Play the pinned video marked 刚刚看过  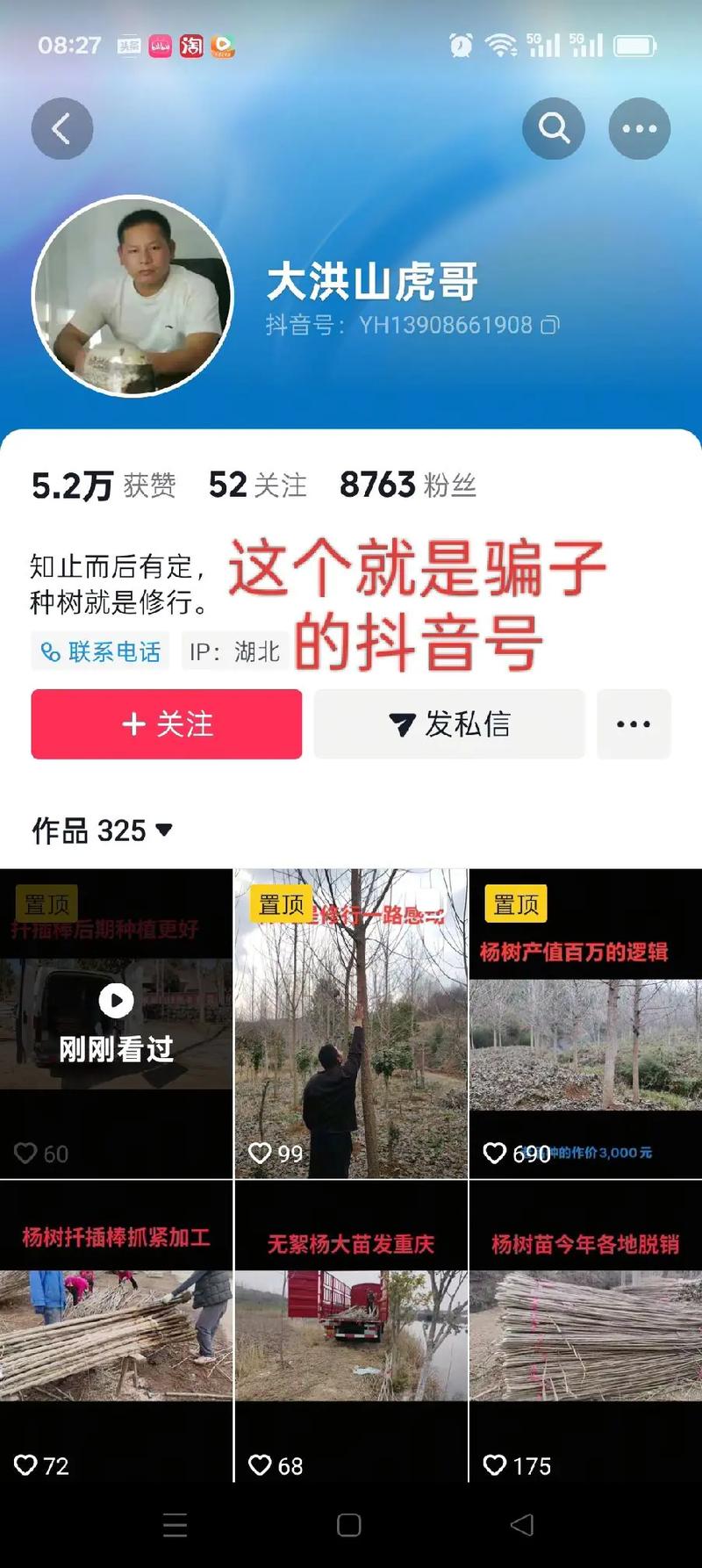coord(116,1023)
